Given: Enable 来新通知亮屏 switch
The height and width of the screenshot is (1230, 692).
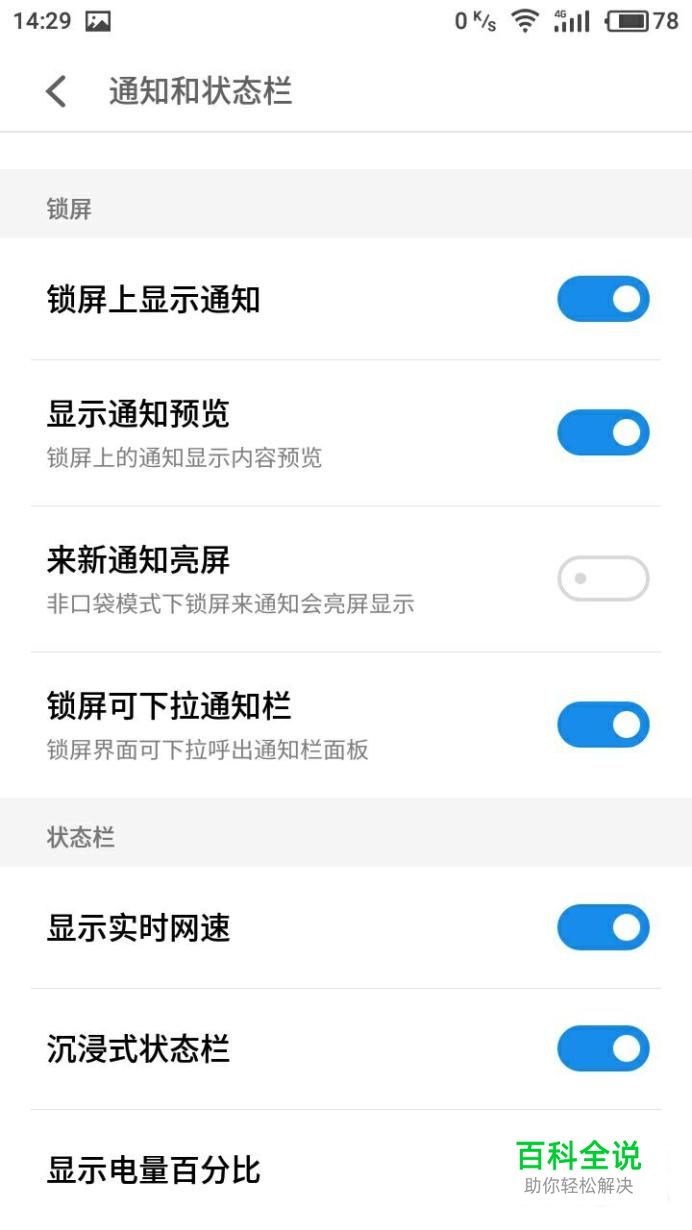Looking at the screenshot, I should click(603, 578).
